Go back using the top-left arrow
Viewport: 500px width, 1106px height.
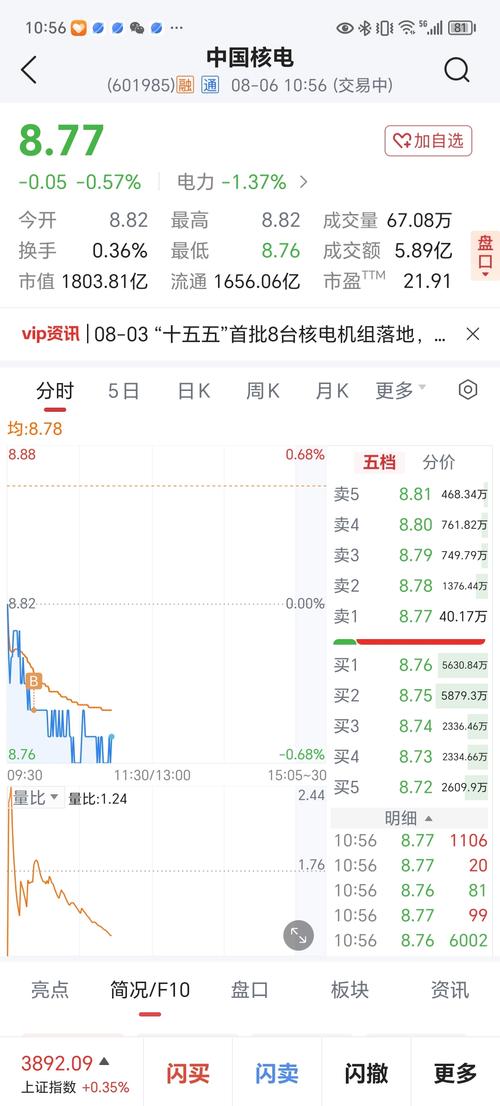coord(29,71)
